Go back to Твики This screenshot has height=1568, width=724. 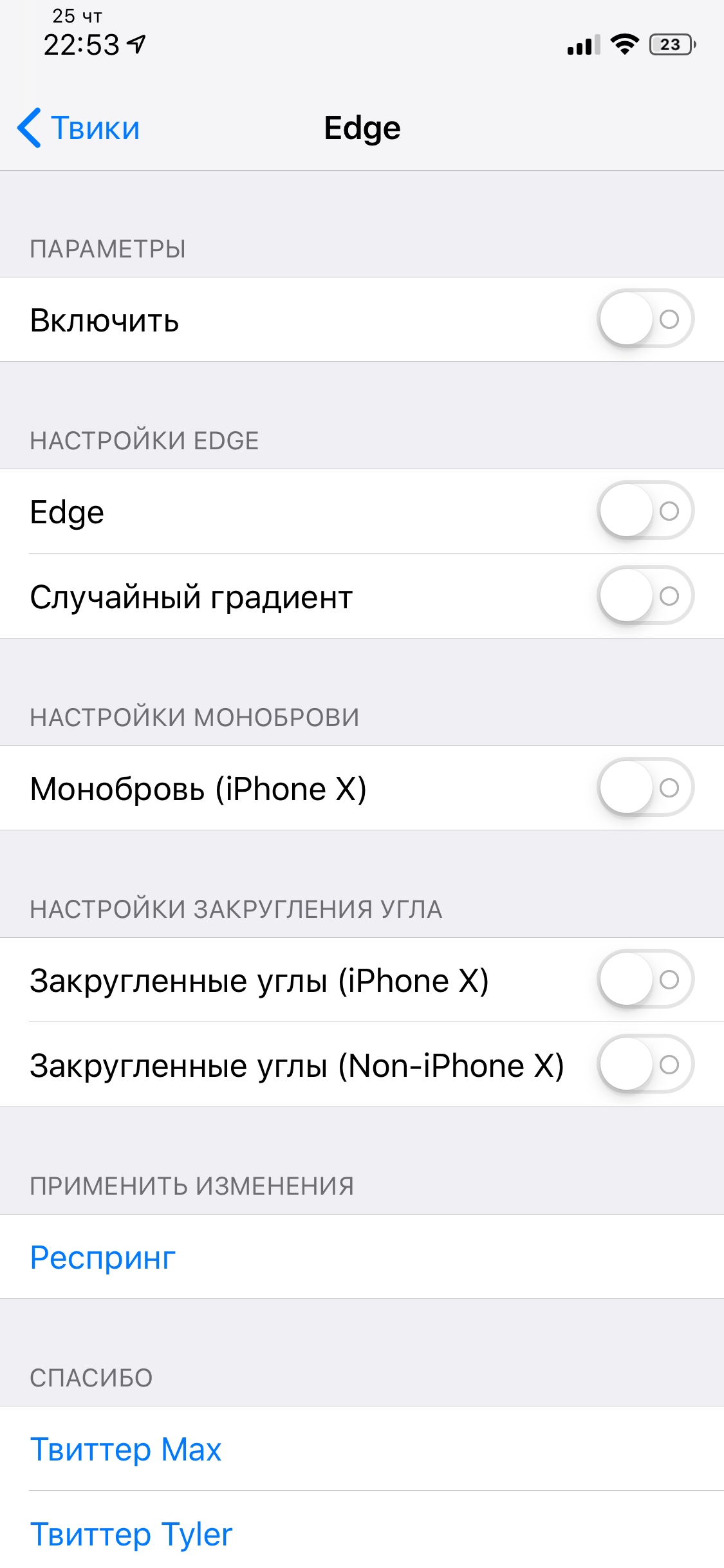(79, 127)
